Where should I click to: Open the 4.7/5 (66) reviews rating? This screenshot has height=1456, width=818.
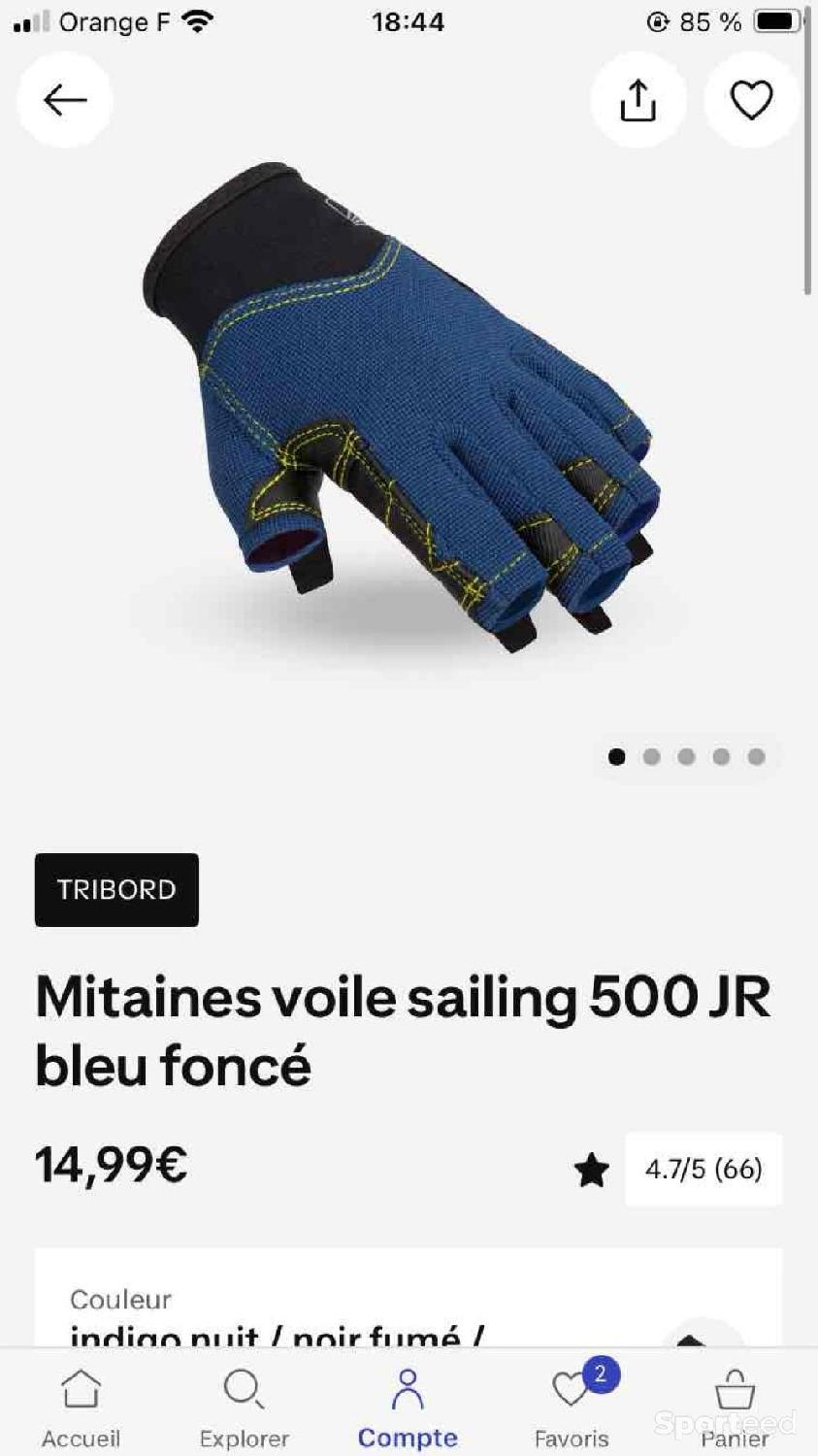pos(703,1169)
